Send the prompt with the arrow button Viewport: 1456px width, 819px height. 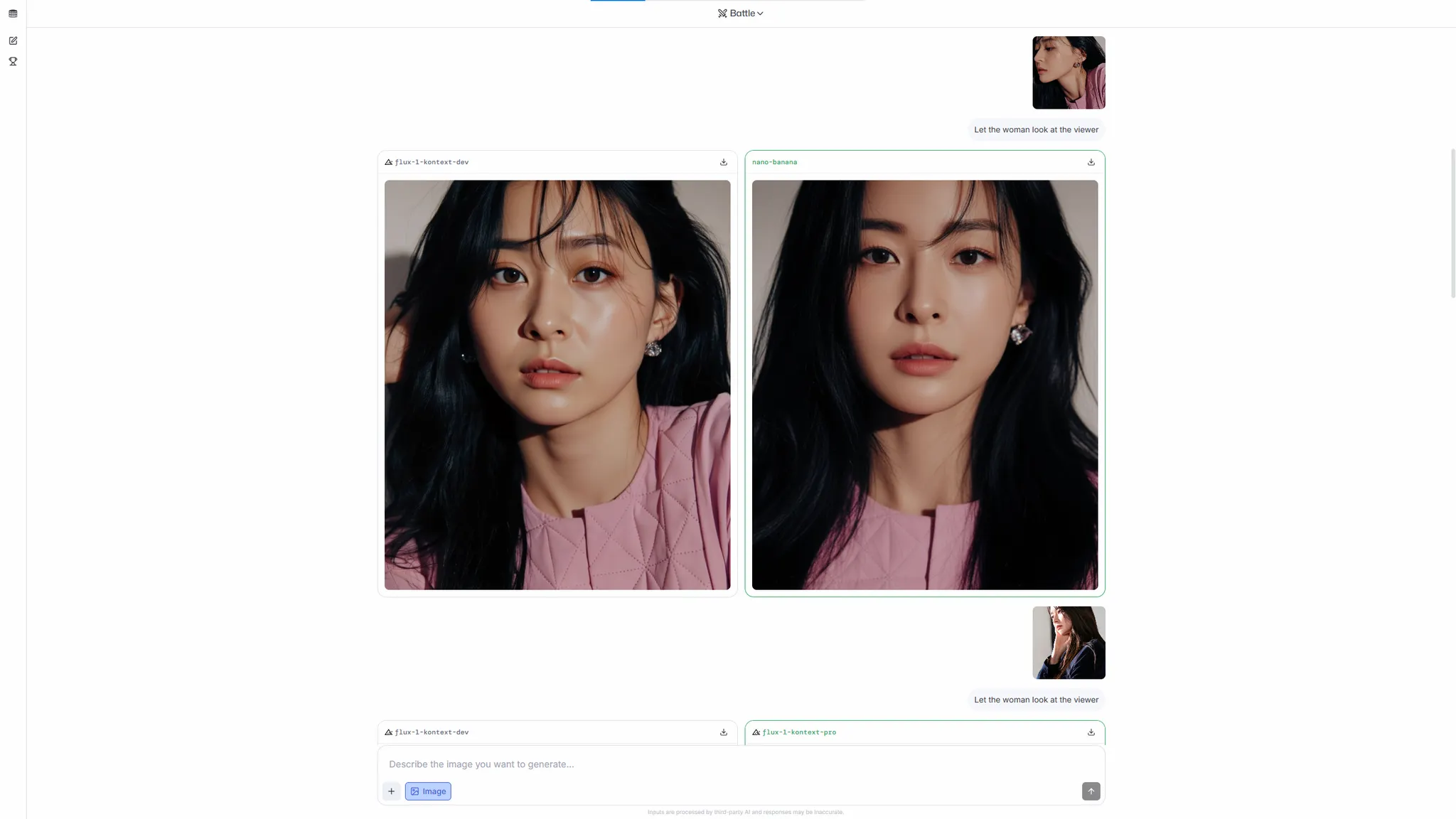[1091, 791]
